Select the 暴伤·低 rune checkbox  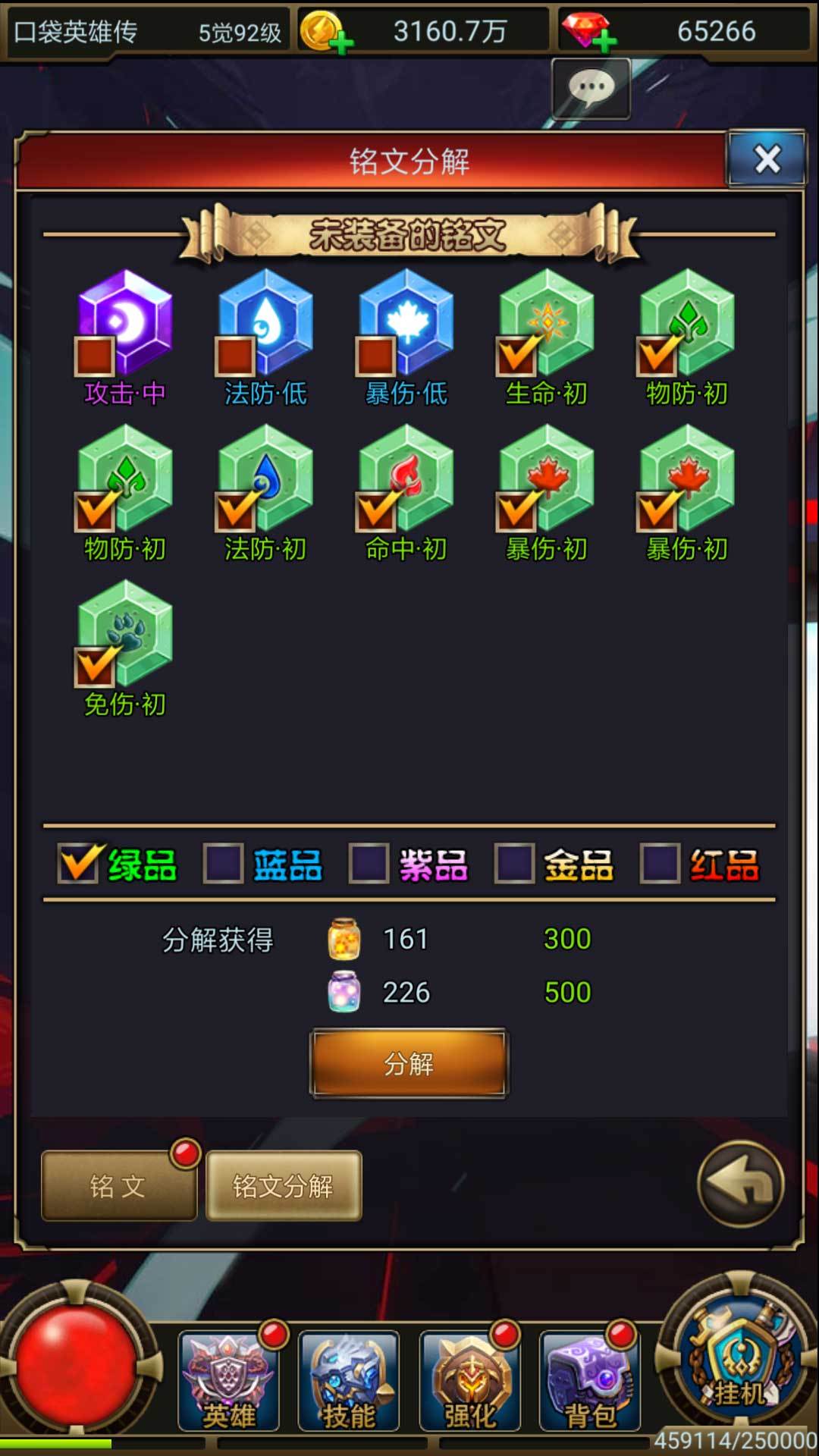pyautogui.click(x=376, y=356)
